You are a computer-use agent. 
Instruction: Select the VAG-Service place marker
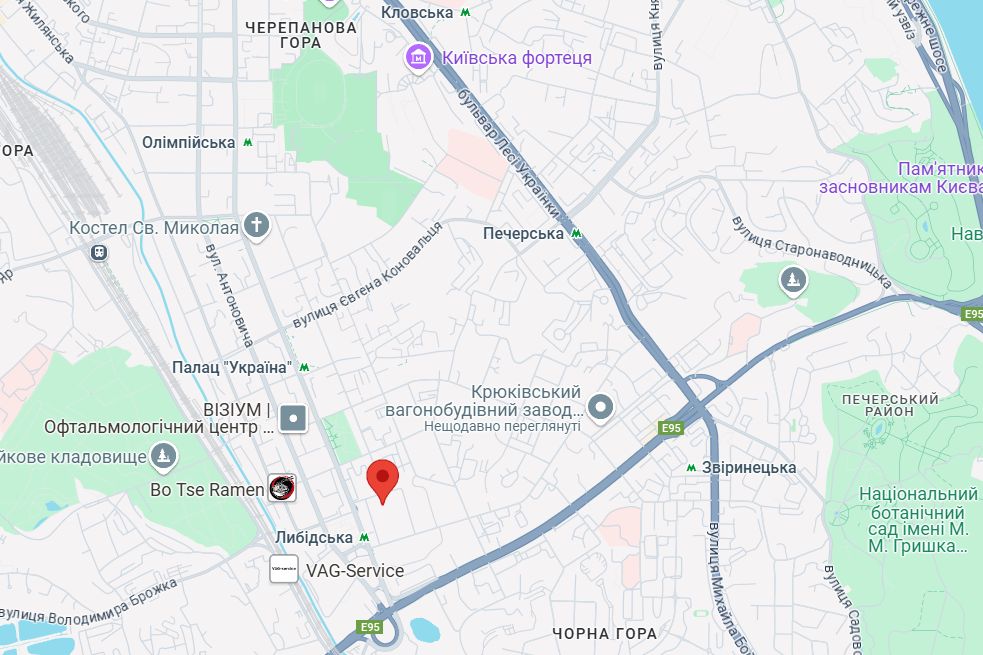coord(284,570)
